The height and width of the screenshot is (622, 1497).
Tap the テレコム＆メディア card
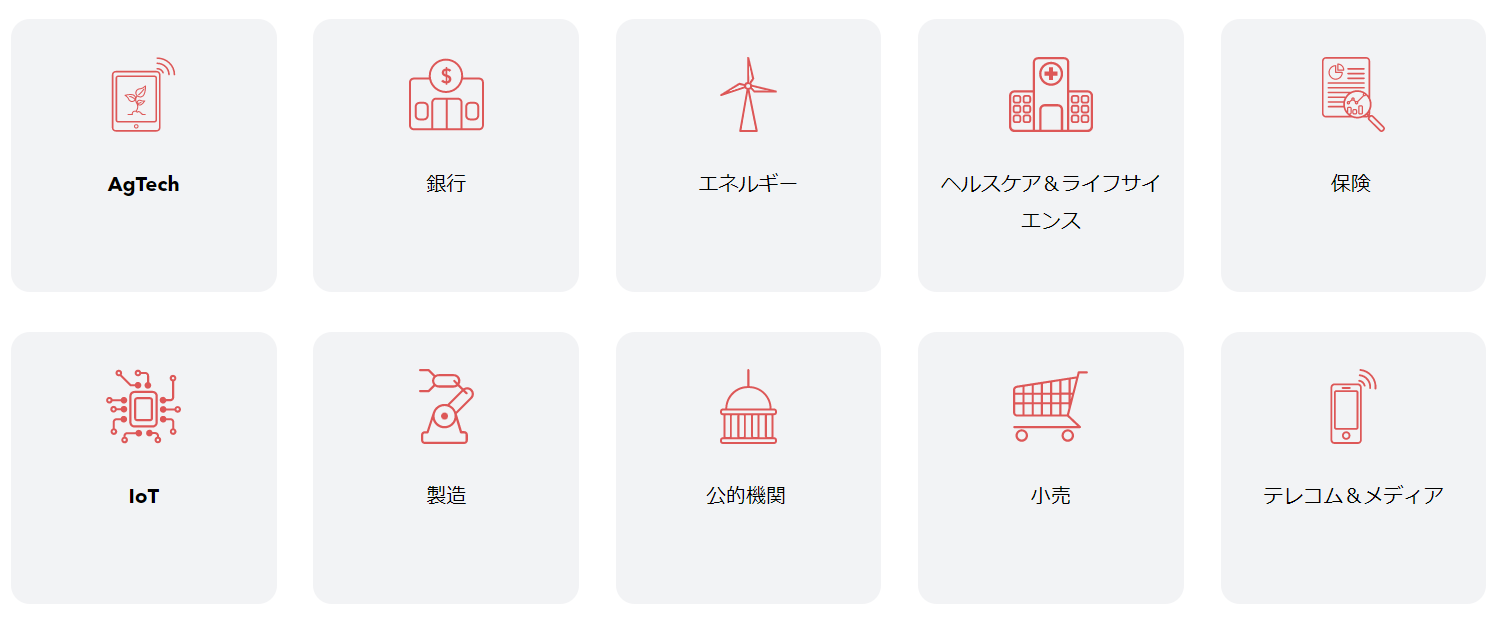[1352, 467]
